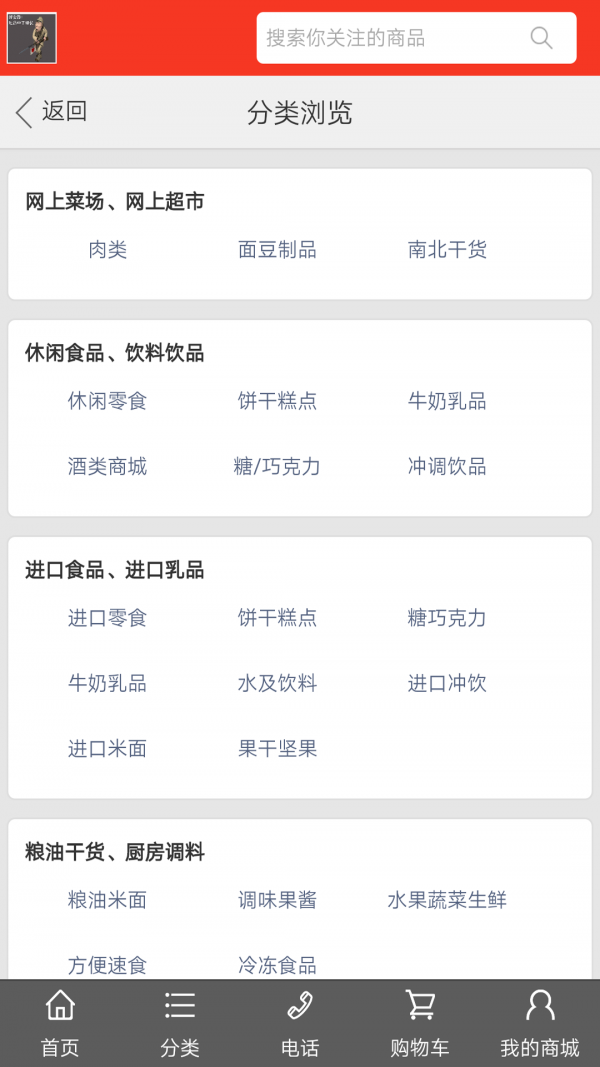
Task: Go to 我的商城 tab
Action: (x=540, y=1023)
